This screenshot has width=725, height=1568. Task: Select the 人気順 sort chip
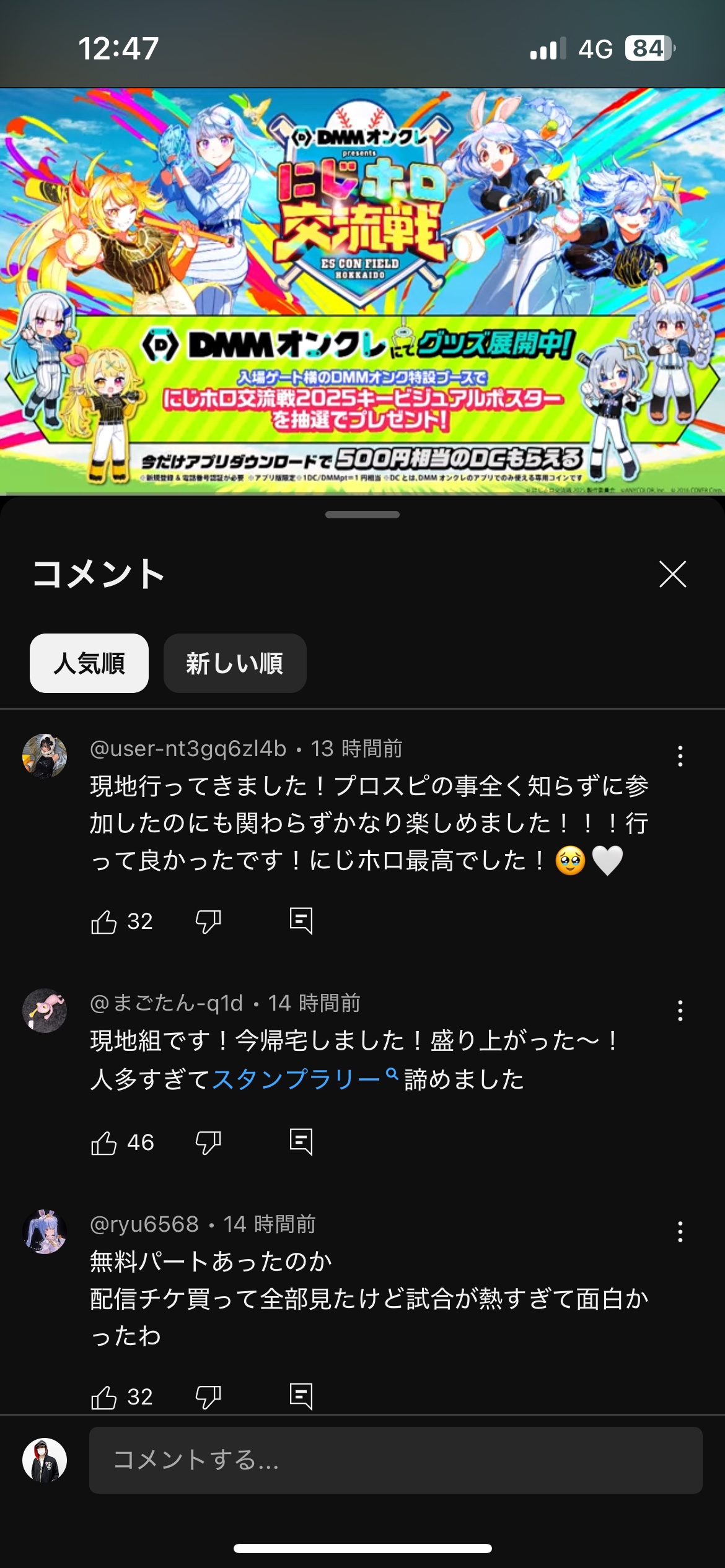tap(89, 663)
